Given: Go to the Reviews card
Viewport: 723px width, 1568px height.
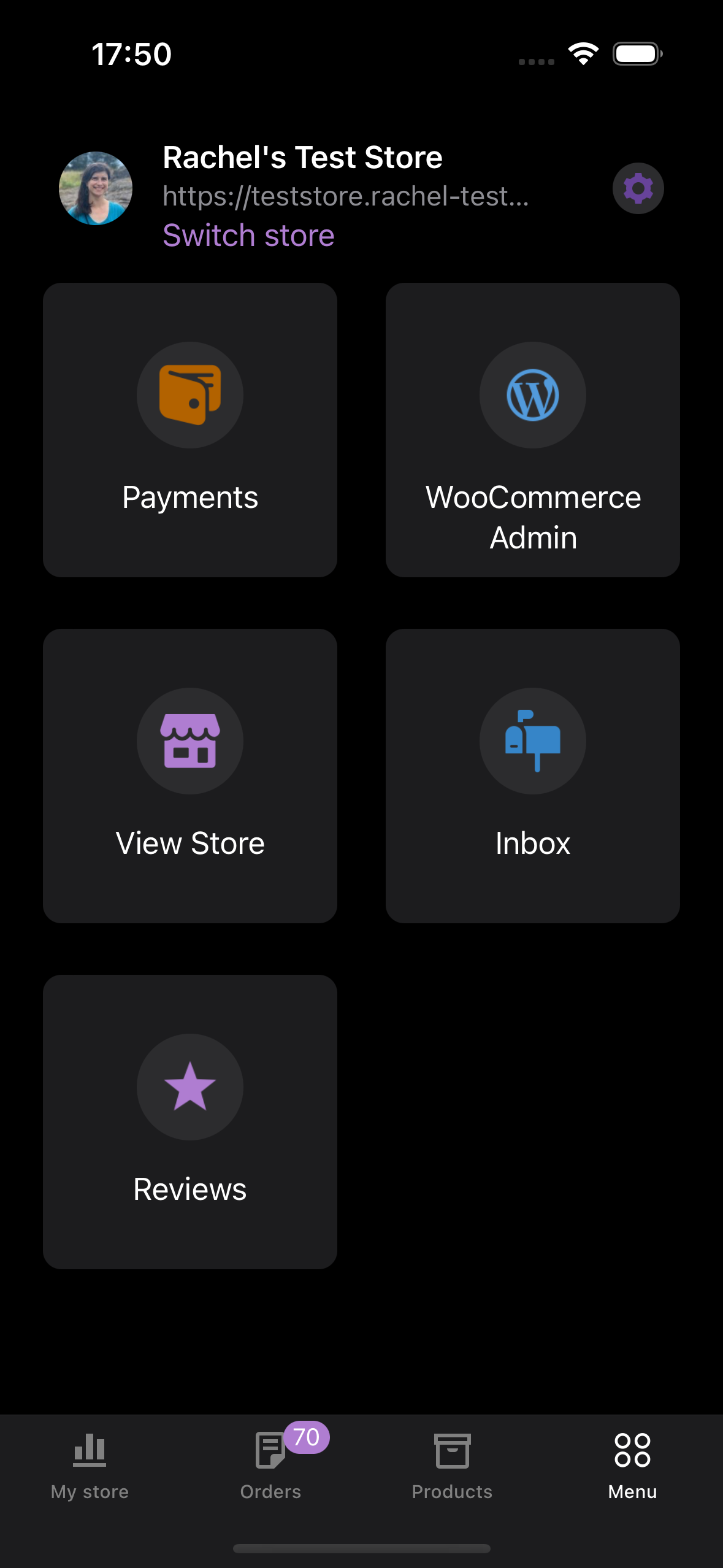Looking at the screenshot, I should 190,1121.
